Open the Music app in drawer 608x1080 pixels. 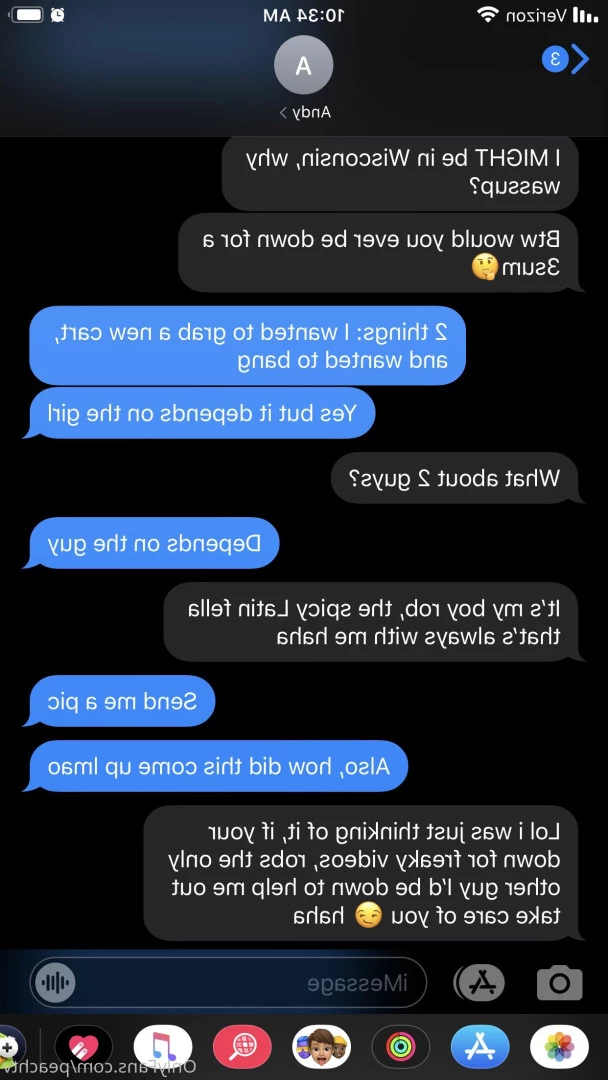[163, 1047]
